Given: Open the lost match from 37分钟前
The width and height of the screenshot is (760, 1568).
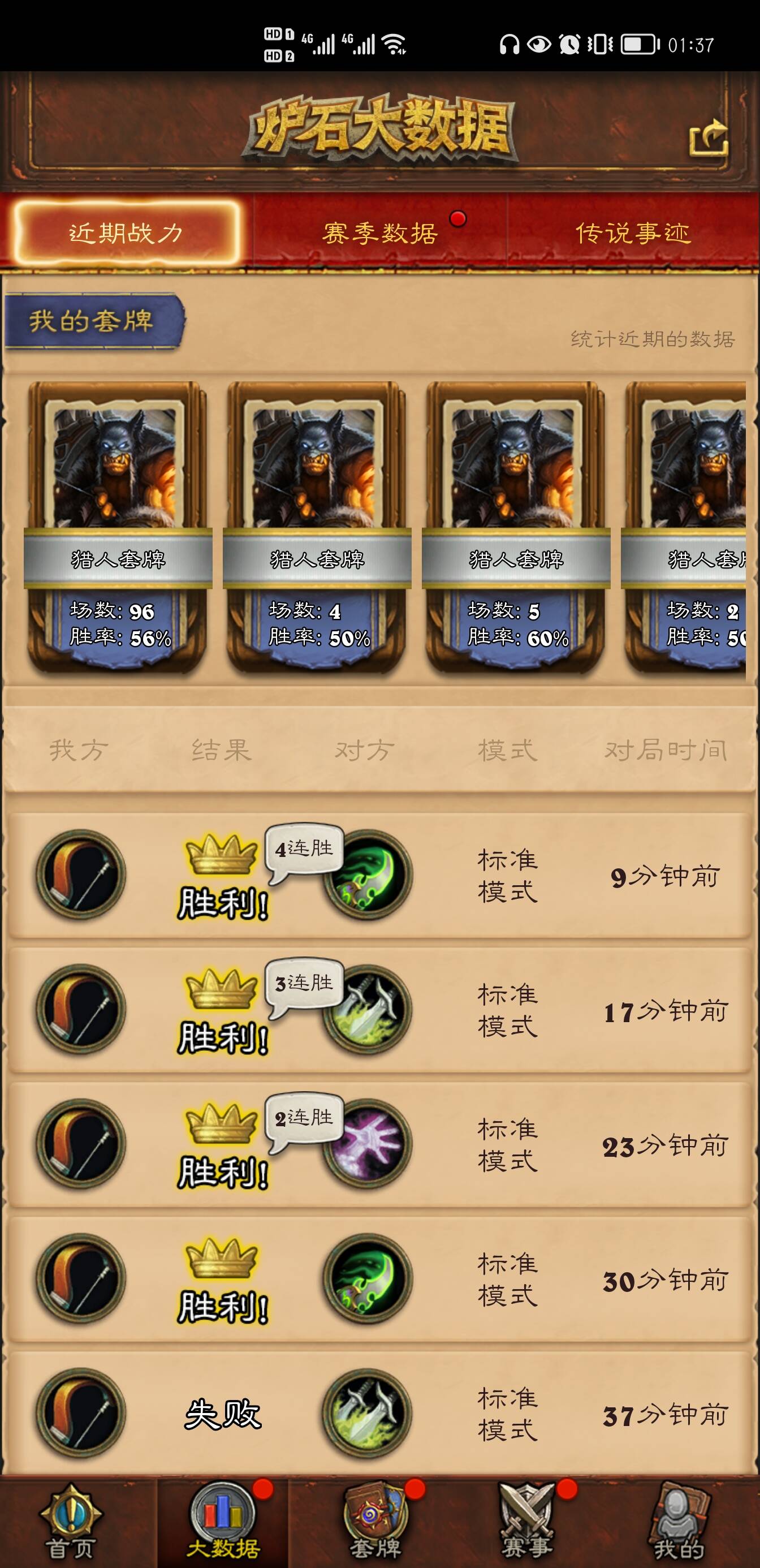Looking at the screenshot, I should [379, 1414].
